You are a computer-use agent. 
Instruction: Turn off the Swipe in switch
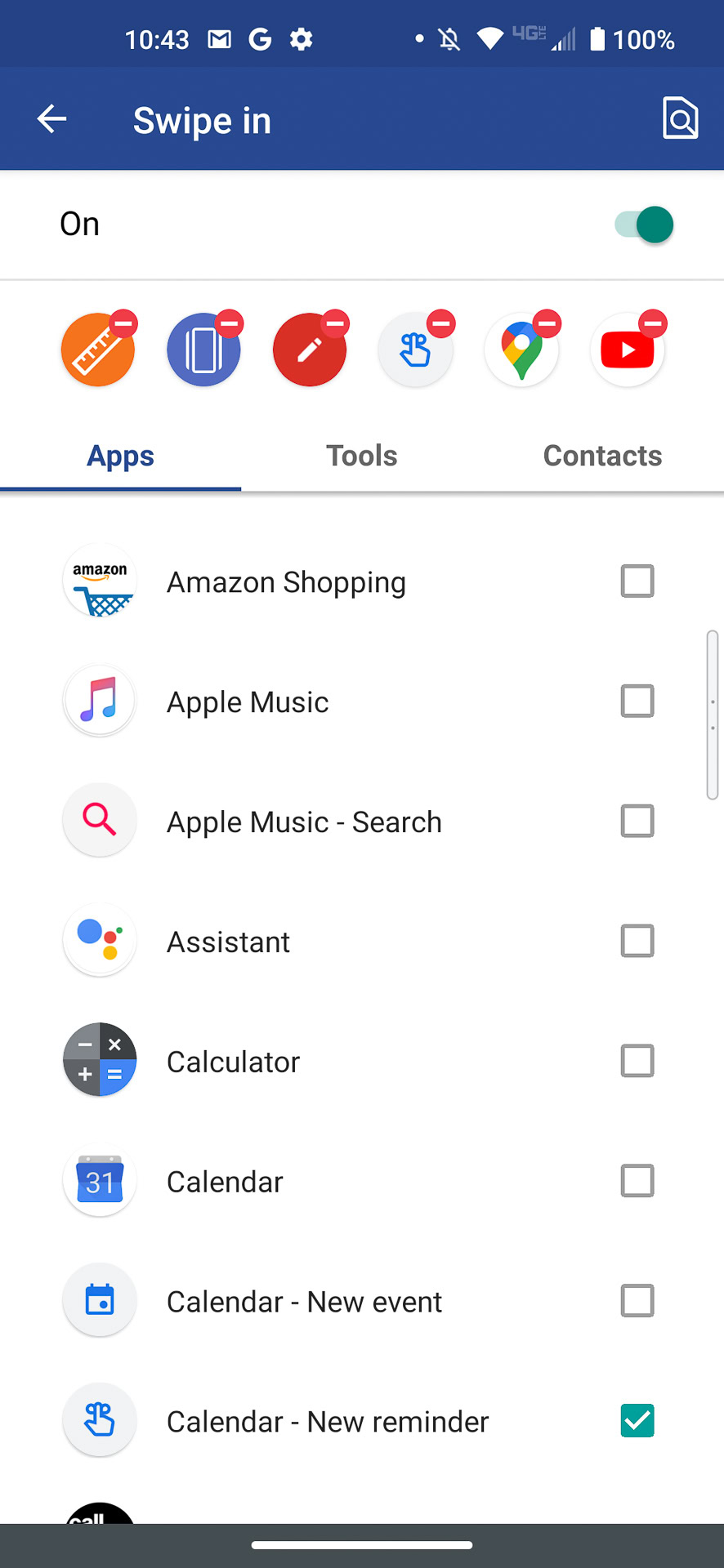[x=645, y=225]
